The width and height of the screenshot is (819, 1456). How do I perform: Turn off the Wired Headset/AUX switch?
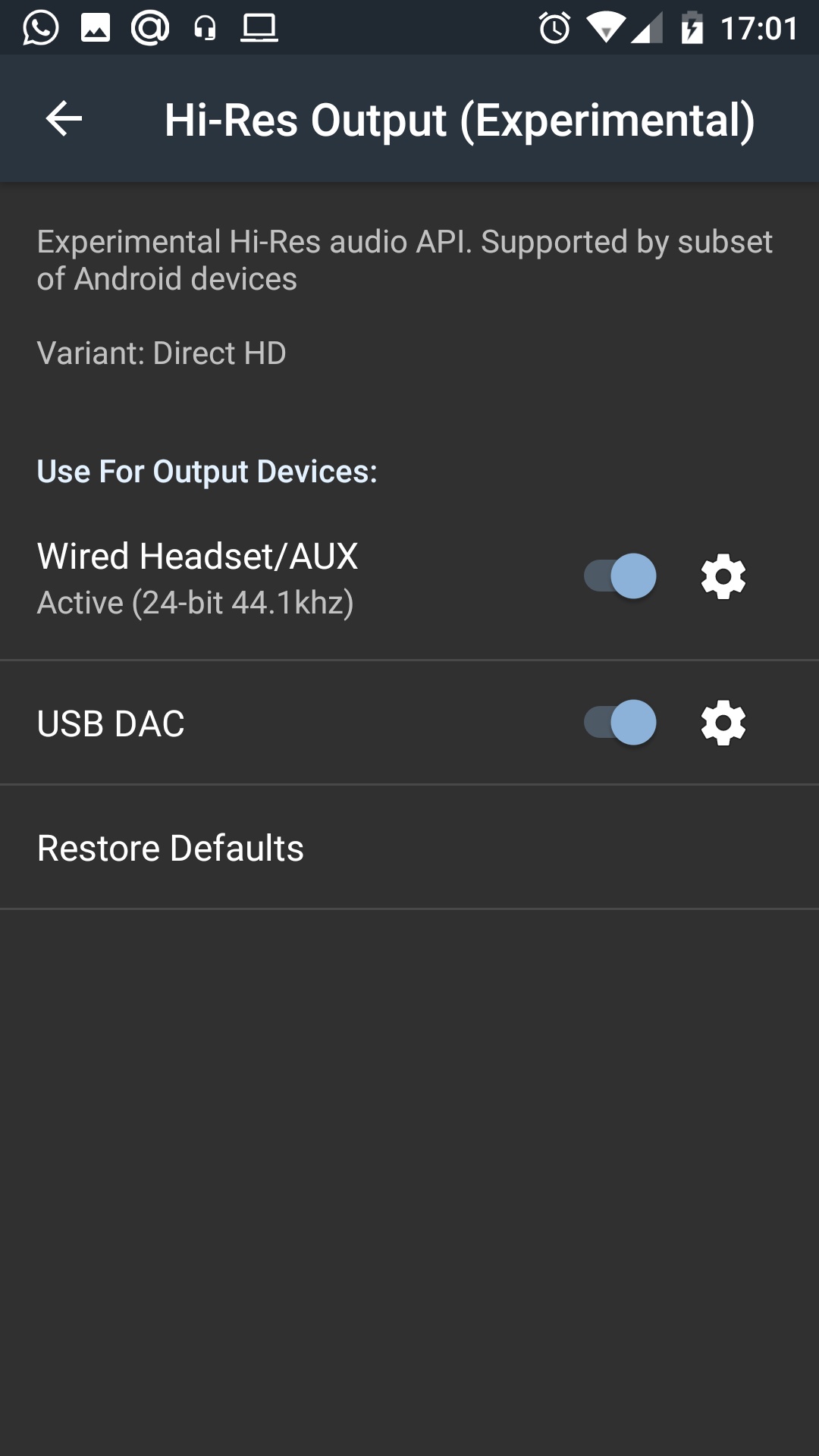tap(620, 576)
